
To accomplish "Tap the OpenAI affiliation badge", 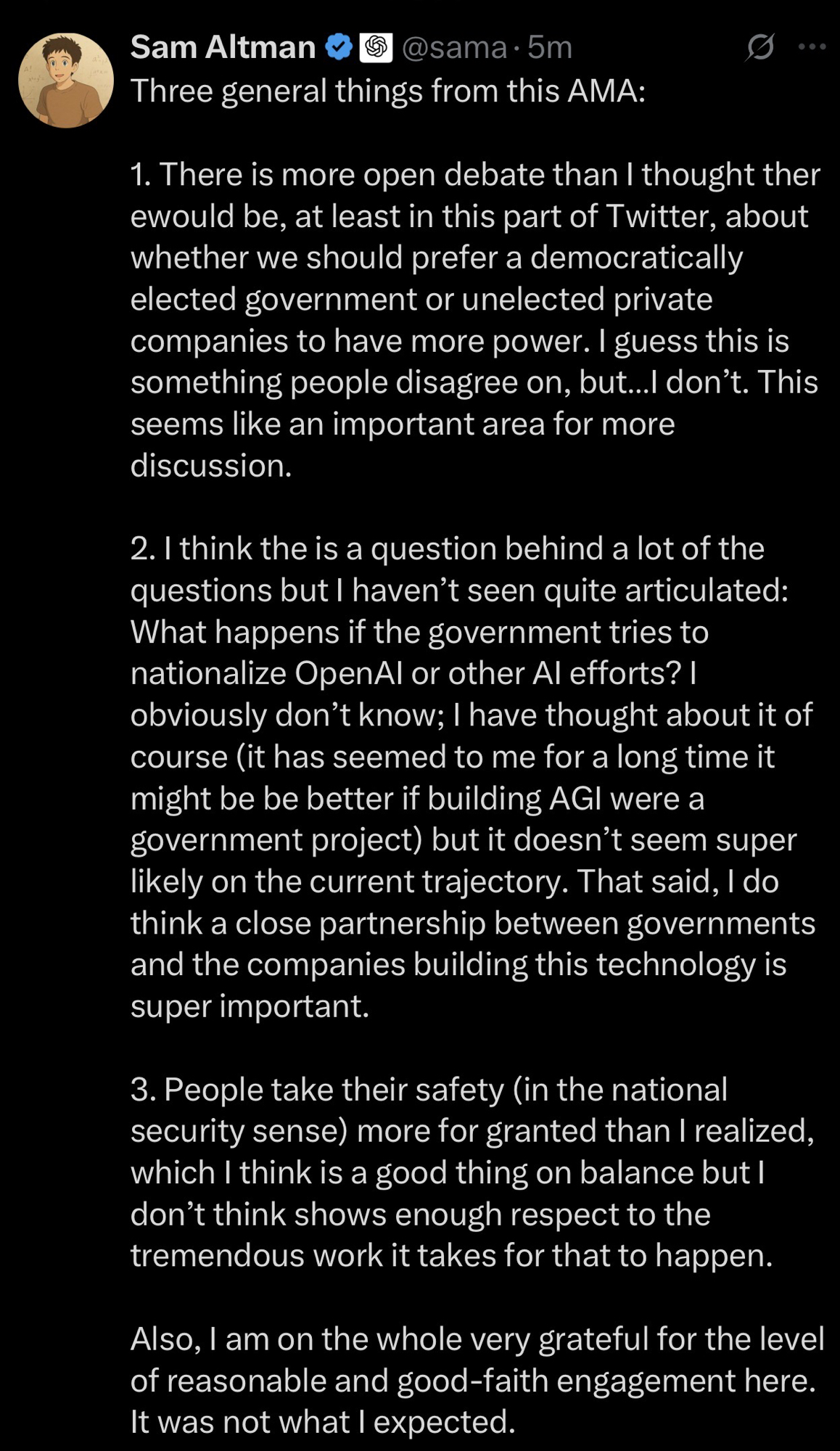I will click(x=376, y=47).
